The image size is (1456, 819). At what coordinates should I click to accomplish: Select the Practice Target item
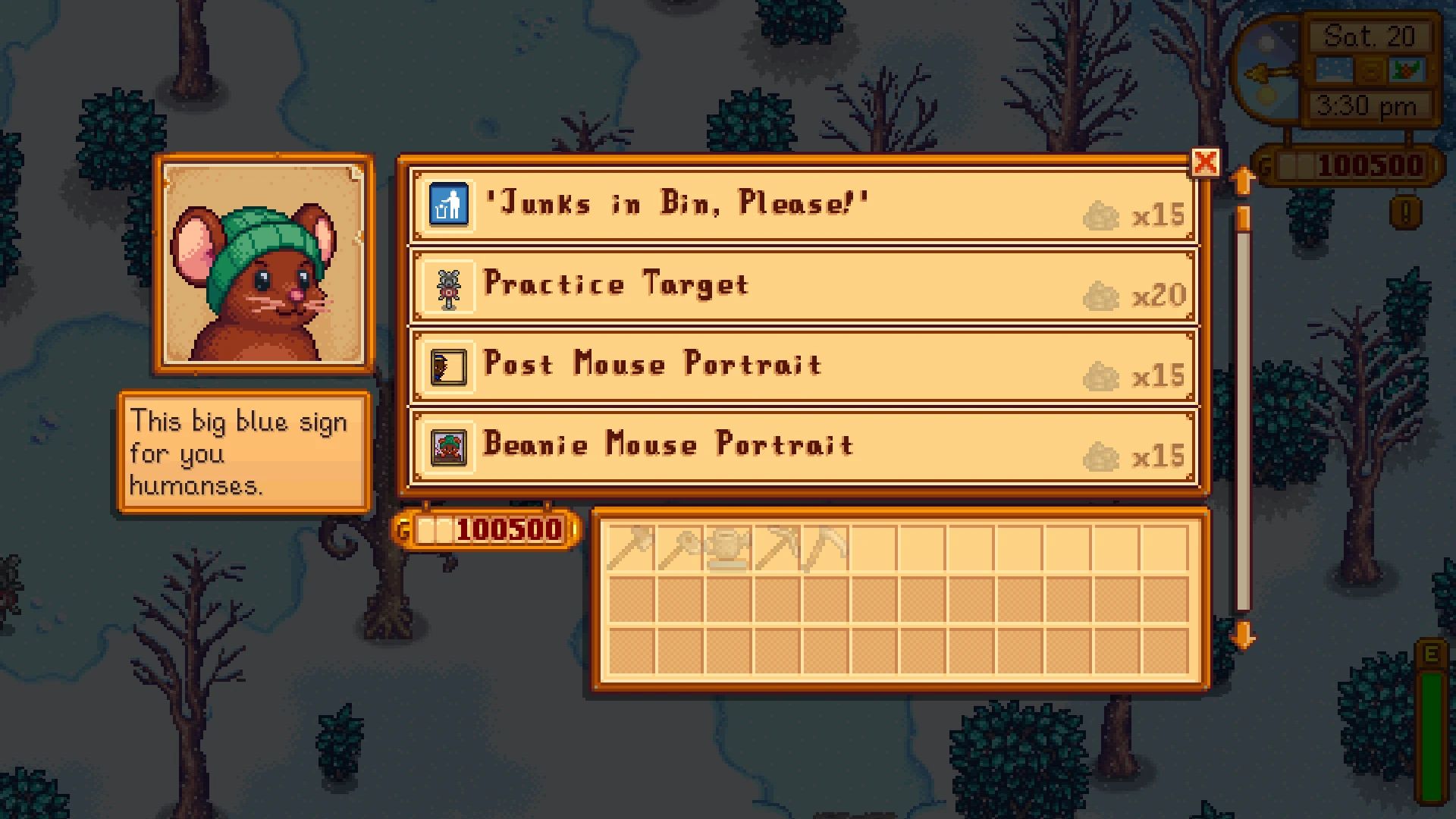[802, 286]
